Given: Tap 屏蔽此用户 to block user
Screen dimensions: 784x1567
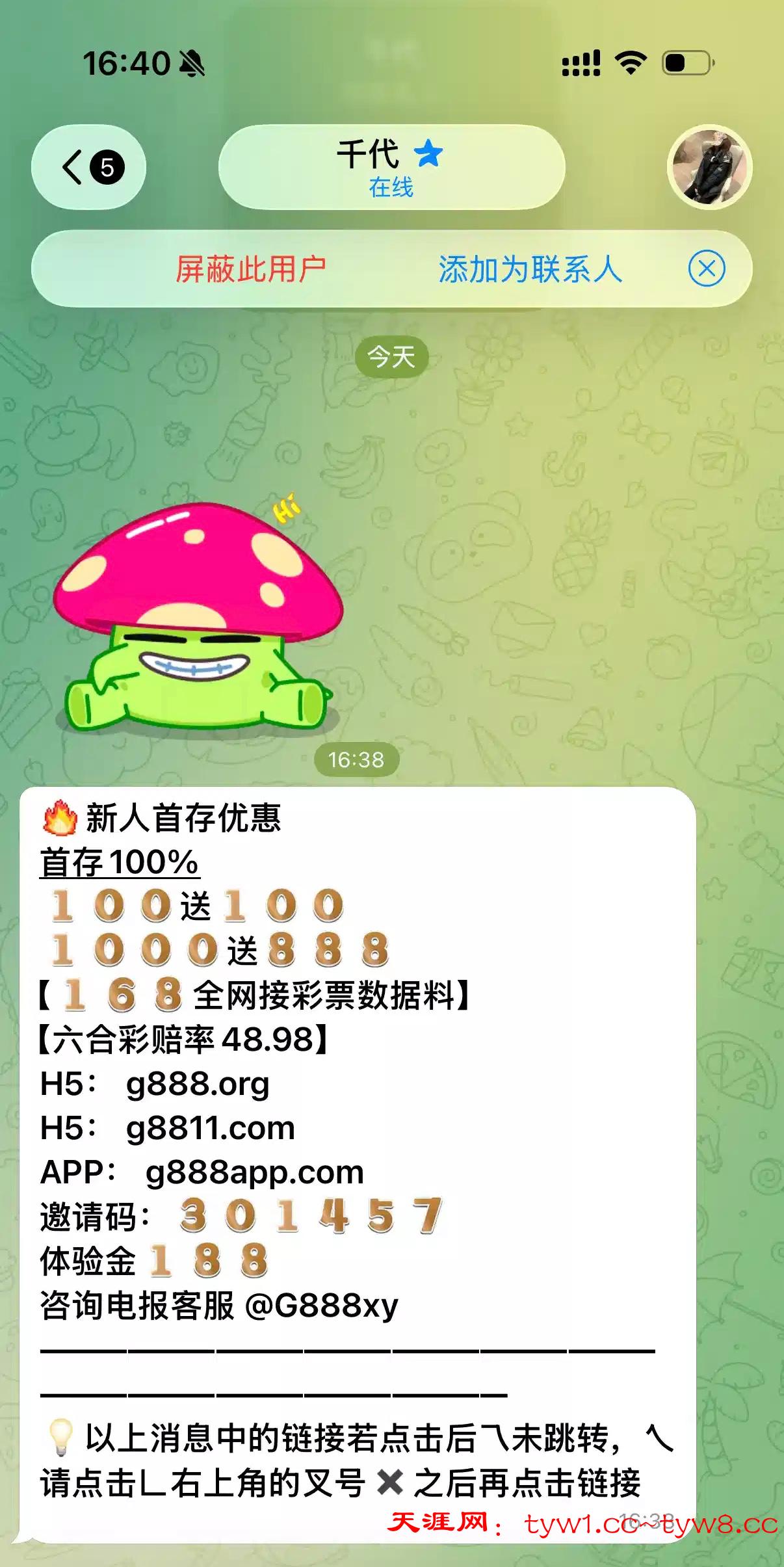Looking at the screenshot, I should coord(251,269).
